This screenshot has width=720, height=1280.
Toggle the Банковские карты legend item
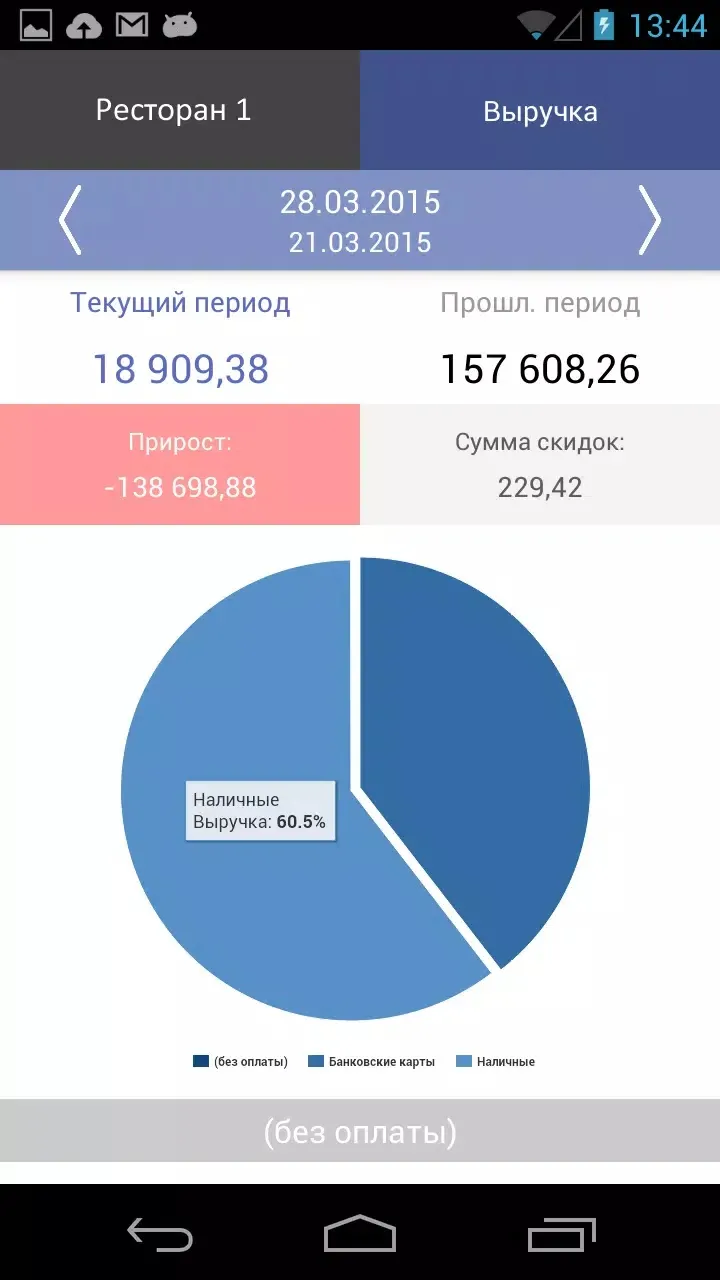(x=372, y=1062)
